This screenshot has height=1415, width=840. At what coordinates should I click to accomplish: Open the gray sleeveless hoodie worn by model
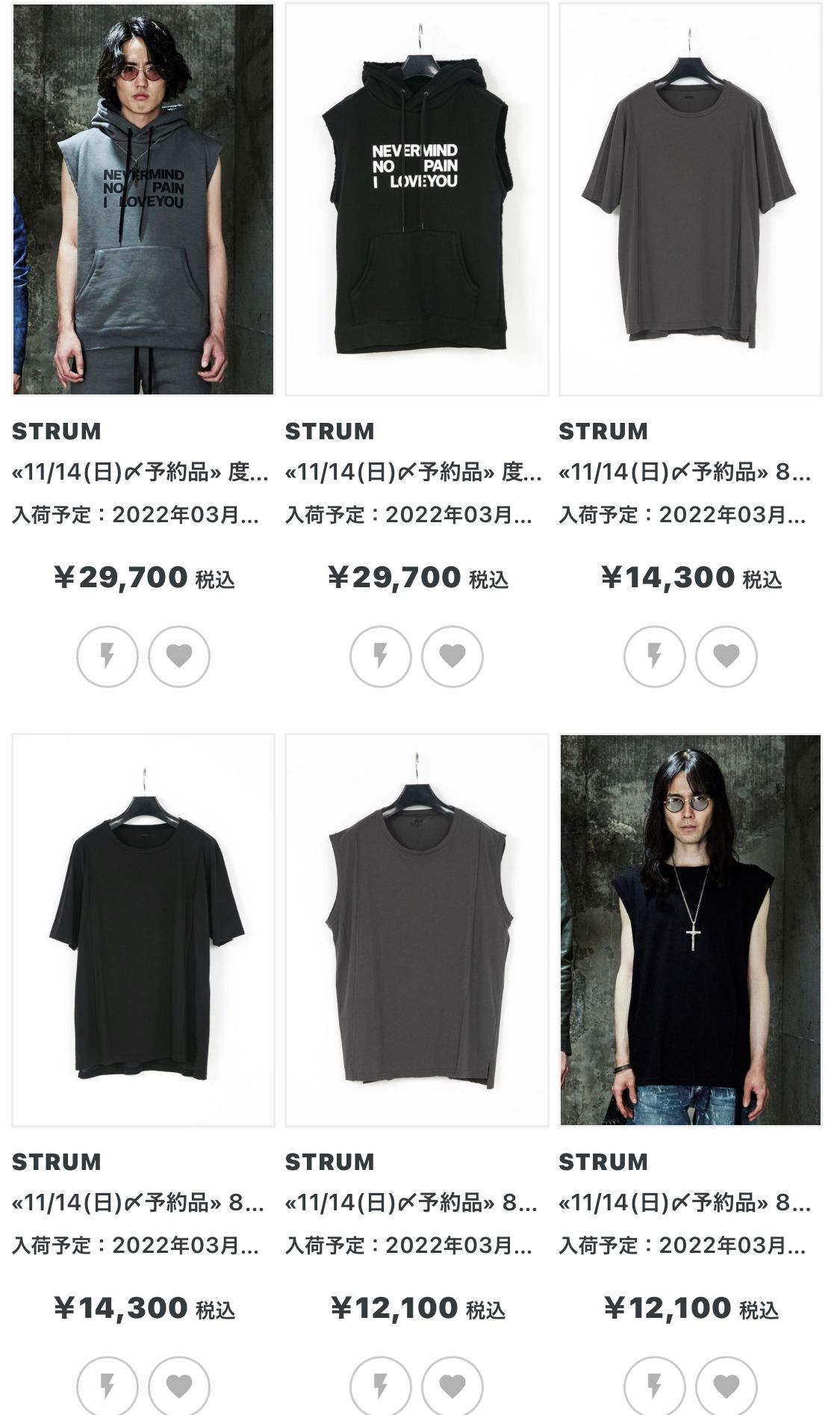[143, 199]
